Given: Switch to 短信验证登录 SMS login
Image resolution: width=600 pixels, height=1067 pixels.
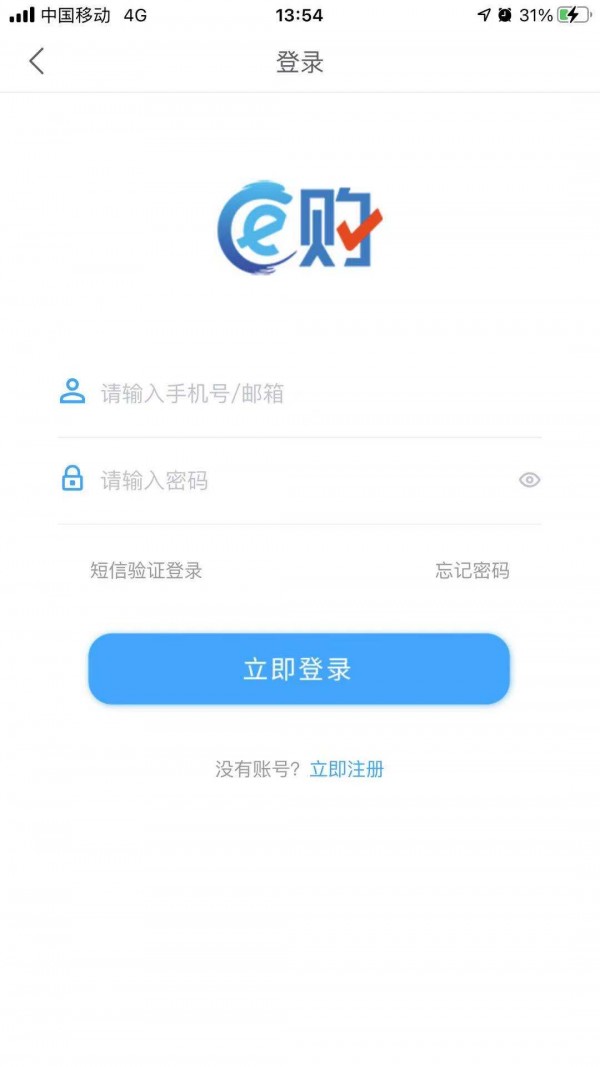Looking at the screenshot, I should [146, 571].
